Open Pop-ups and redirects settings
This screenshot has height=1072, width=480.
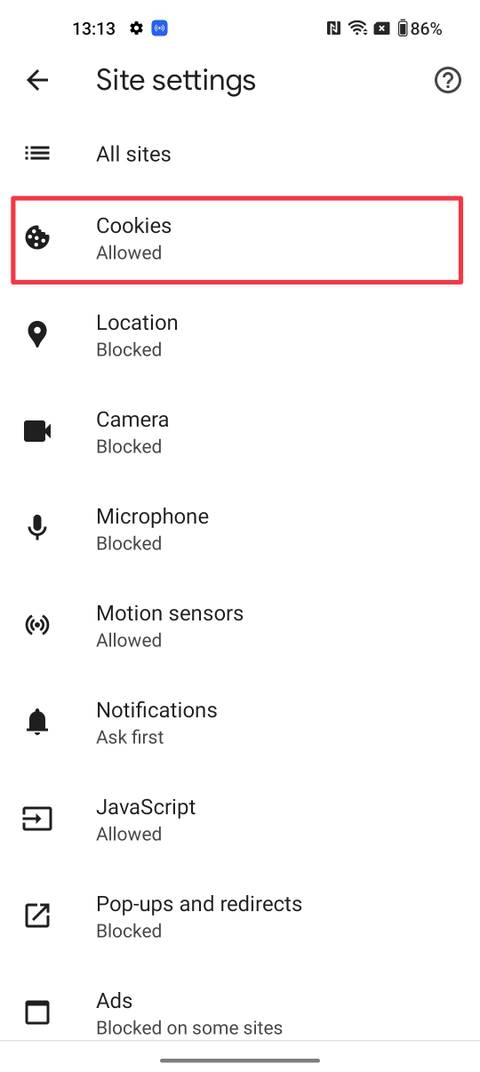point(240,917)
